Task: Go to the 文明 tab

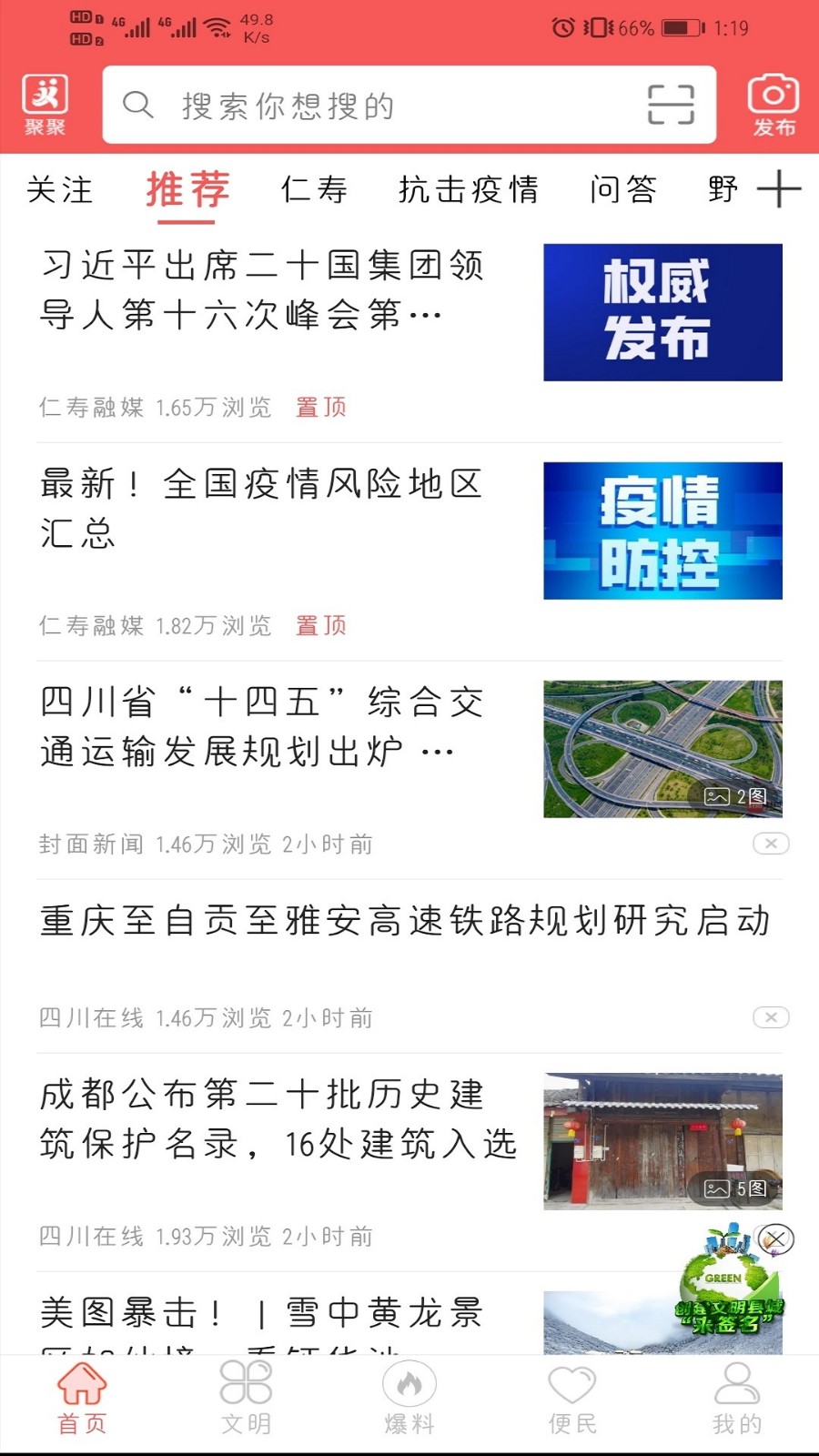Action: coord(246,1398)
